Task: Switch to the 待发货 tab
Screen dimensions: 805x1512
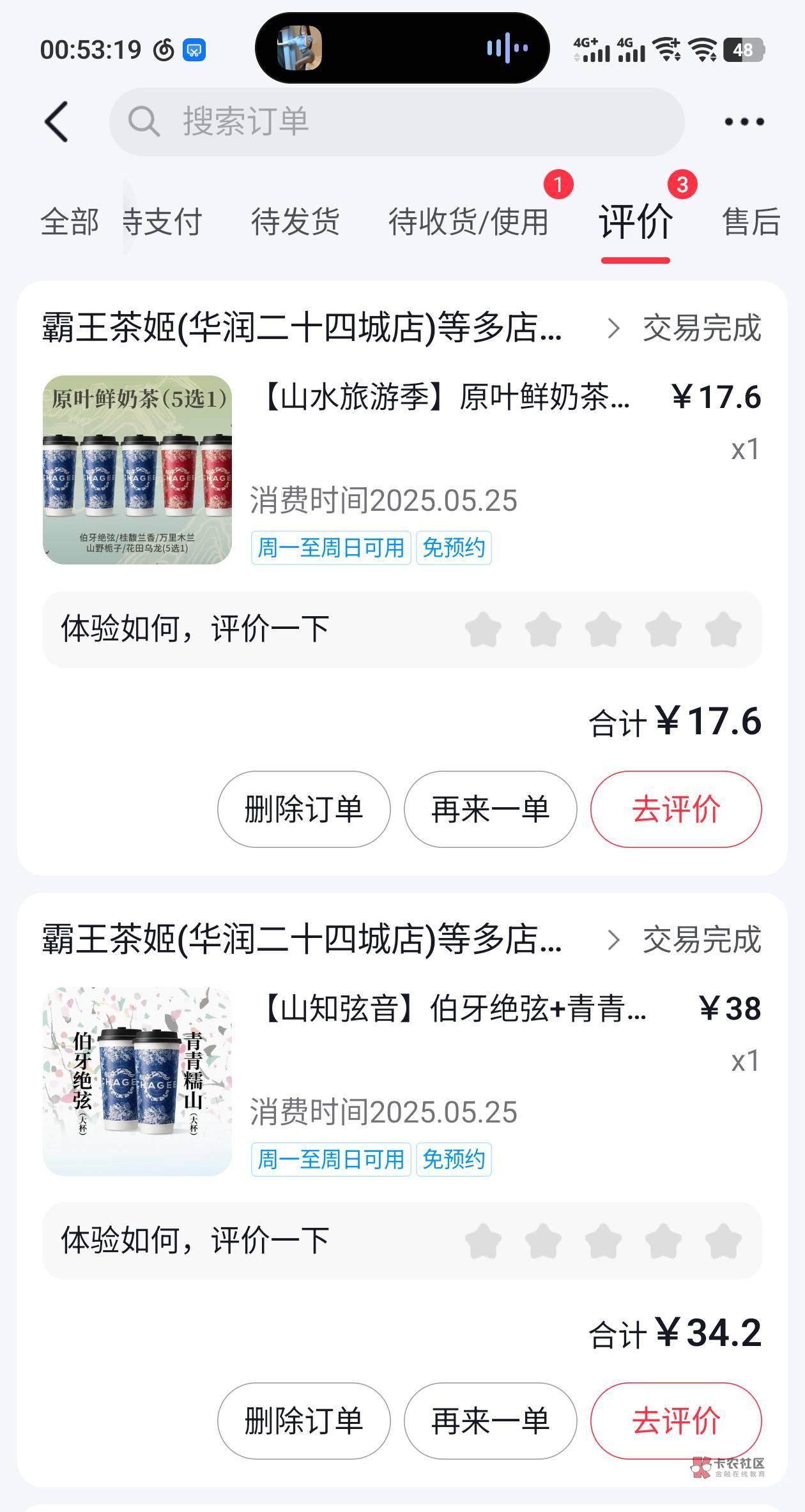Action: [x=295, y=222]
